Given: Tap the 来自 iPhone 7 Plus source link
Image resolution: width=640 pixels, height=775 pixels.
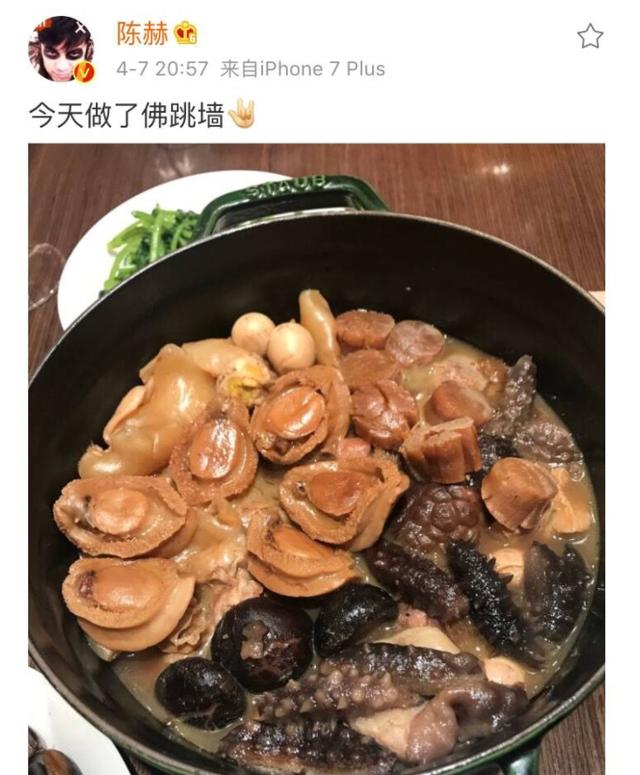Looking at the screenshot, I should (303, 69).
